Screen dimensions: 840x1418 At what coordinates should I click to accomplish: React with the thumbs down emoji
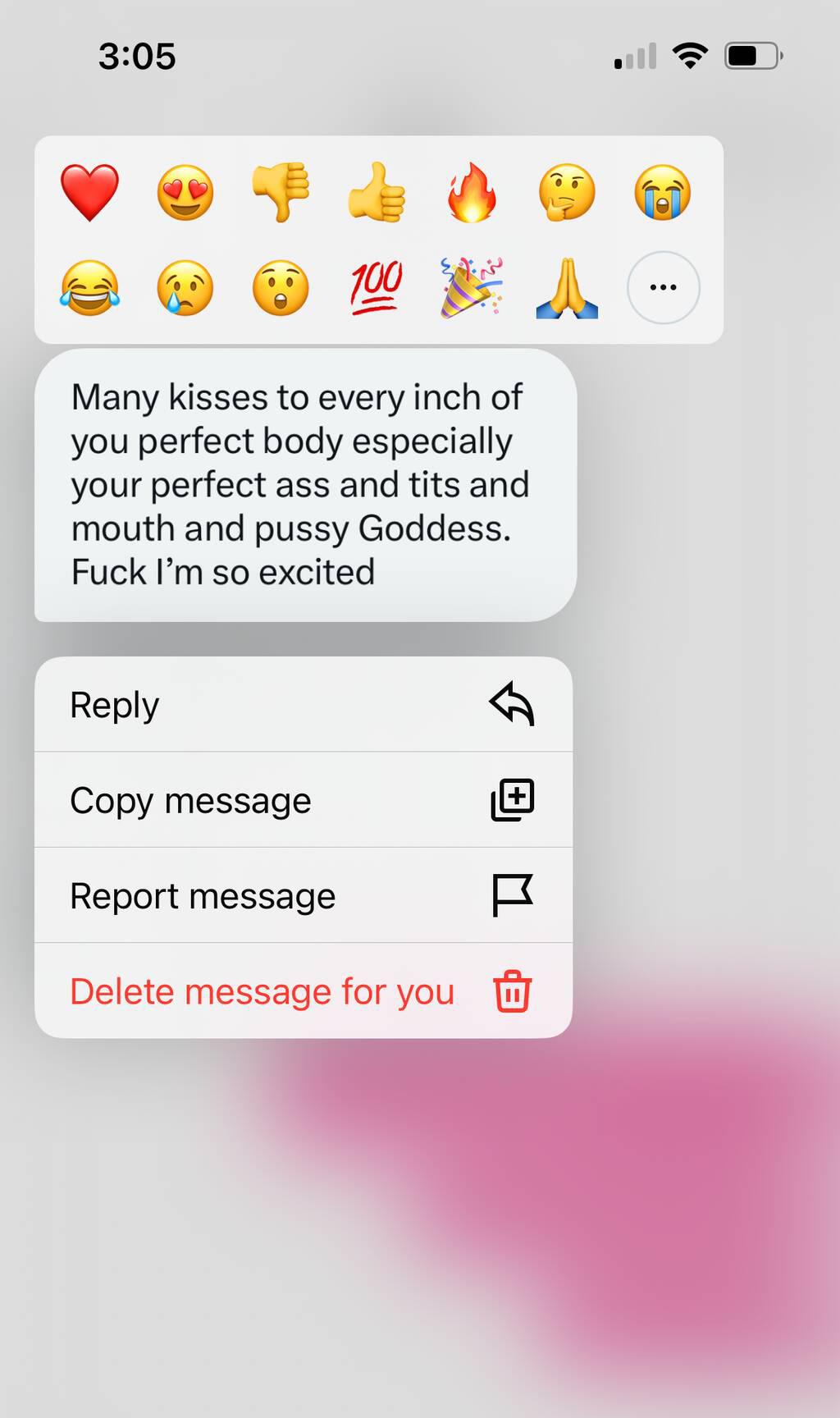[281, 193]
